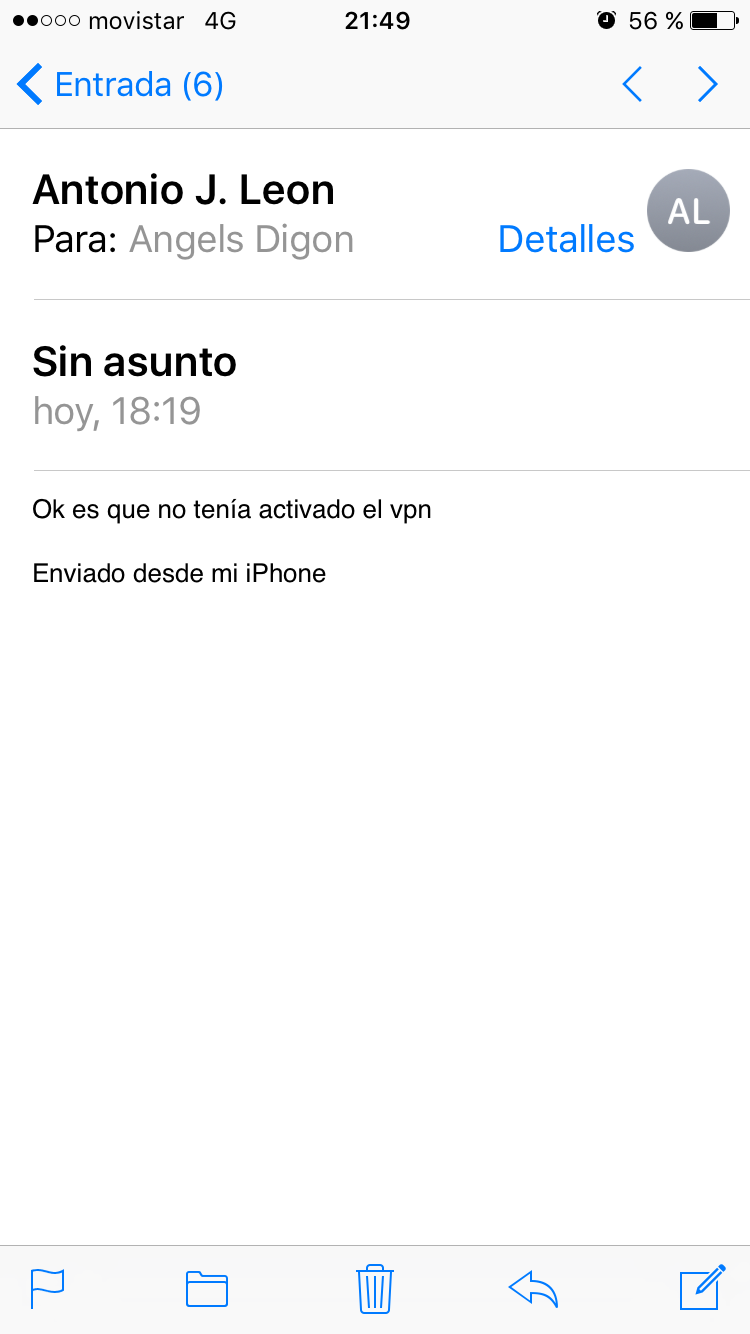
Task: Compose a new email
Action: tap(702, 1288)
